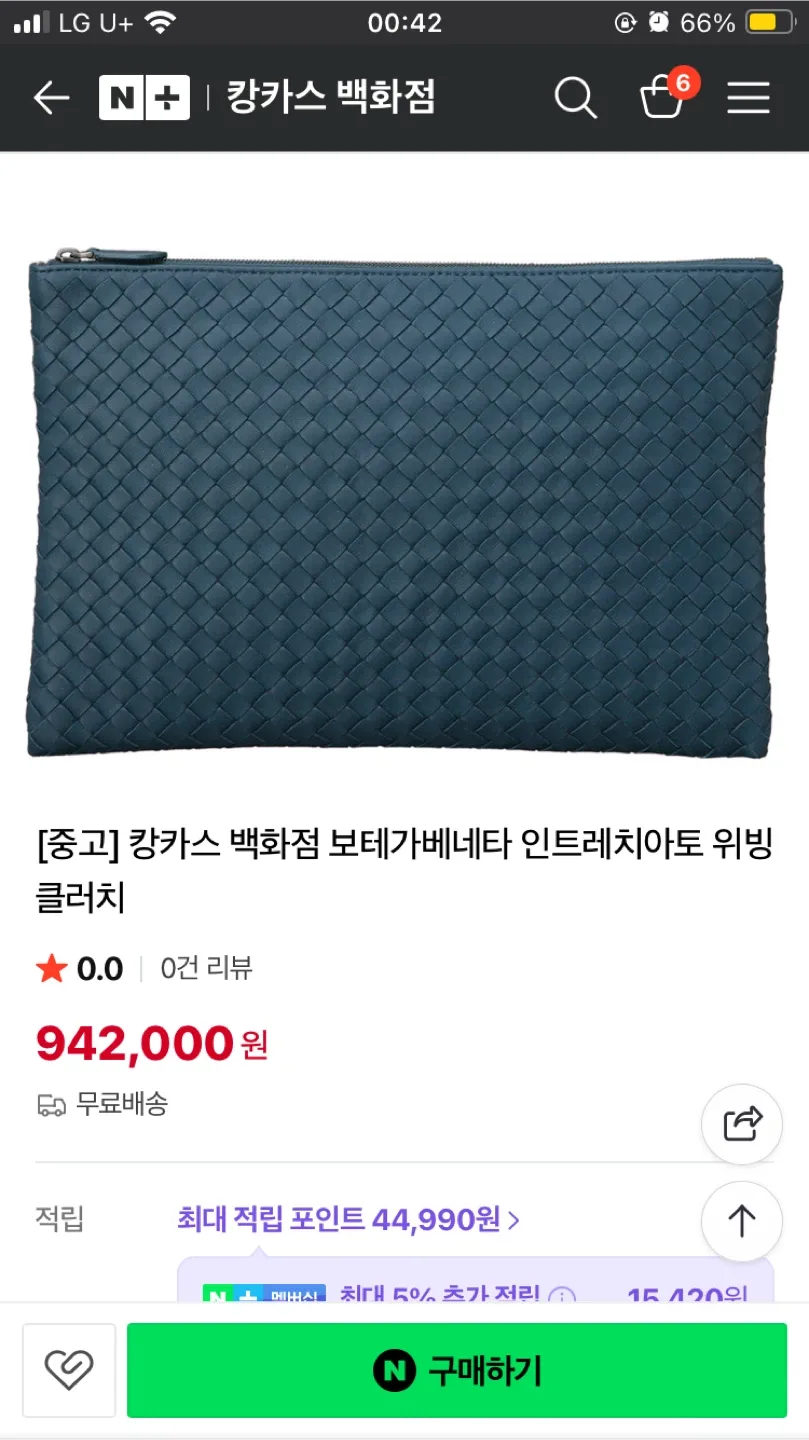This screenshot has height=1440, width=809.
Task: Open the hamburger menu for store navigation
Action: point(747,97)
